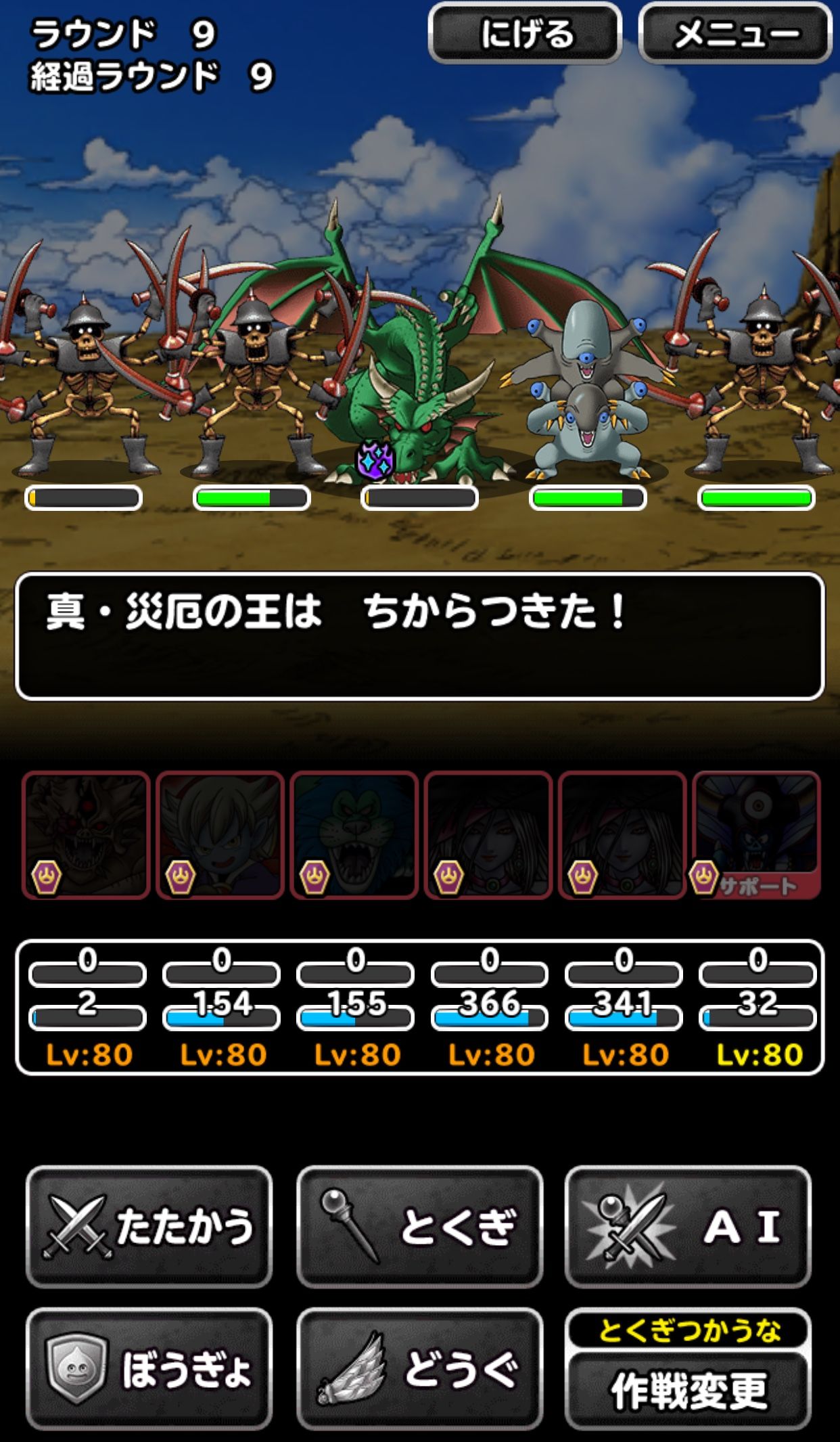Screen dimensions: 840x1442
Task: Tap the blue lion monster portrait
Action: click(354, 834)
